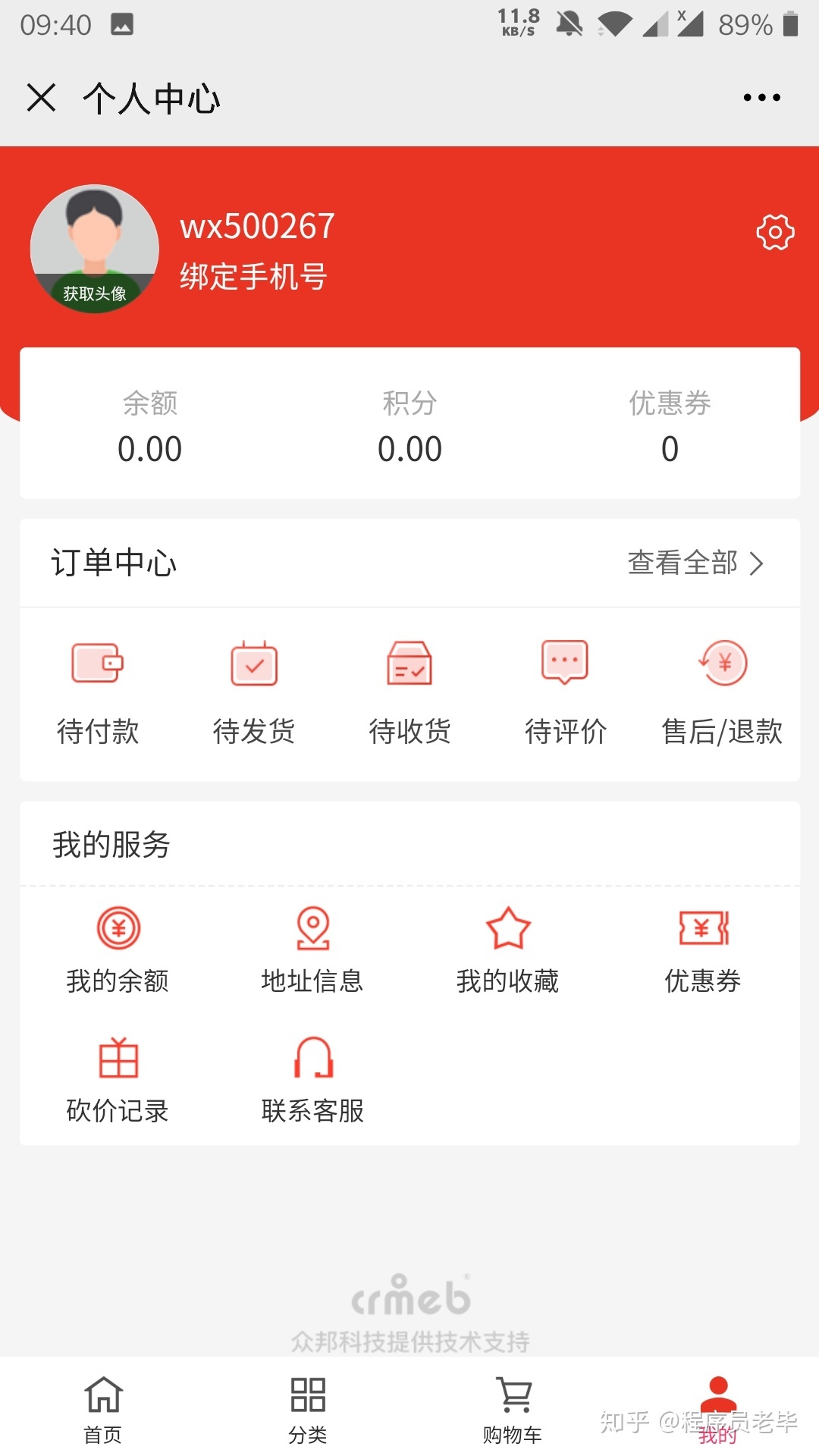View all orders via 查看全部
819x1456 pixels.
pyautogui.click(x=695, y=563)
